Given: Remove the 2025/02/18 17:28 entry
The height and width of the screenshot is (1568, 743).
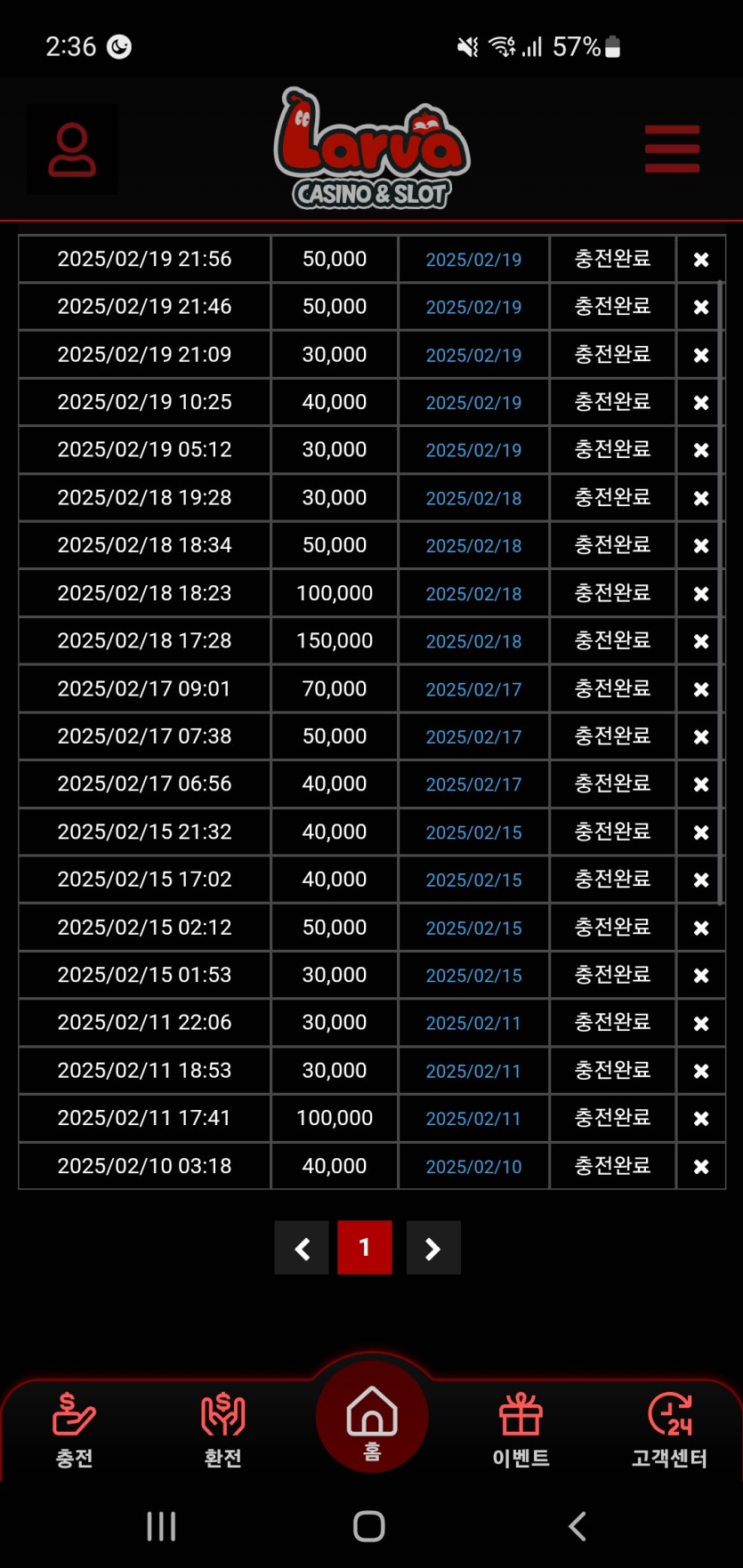Looking at the screenshot, I should (701, 641).
